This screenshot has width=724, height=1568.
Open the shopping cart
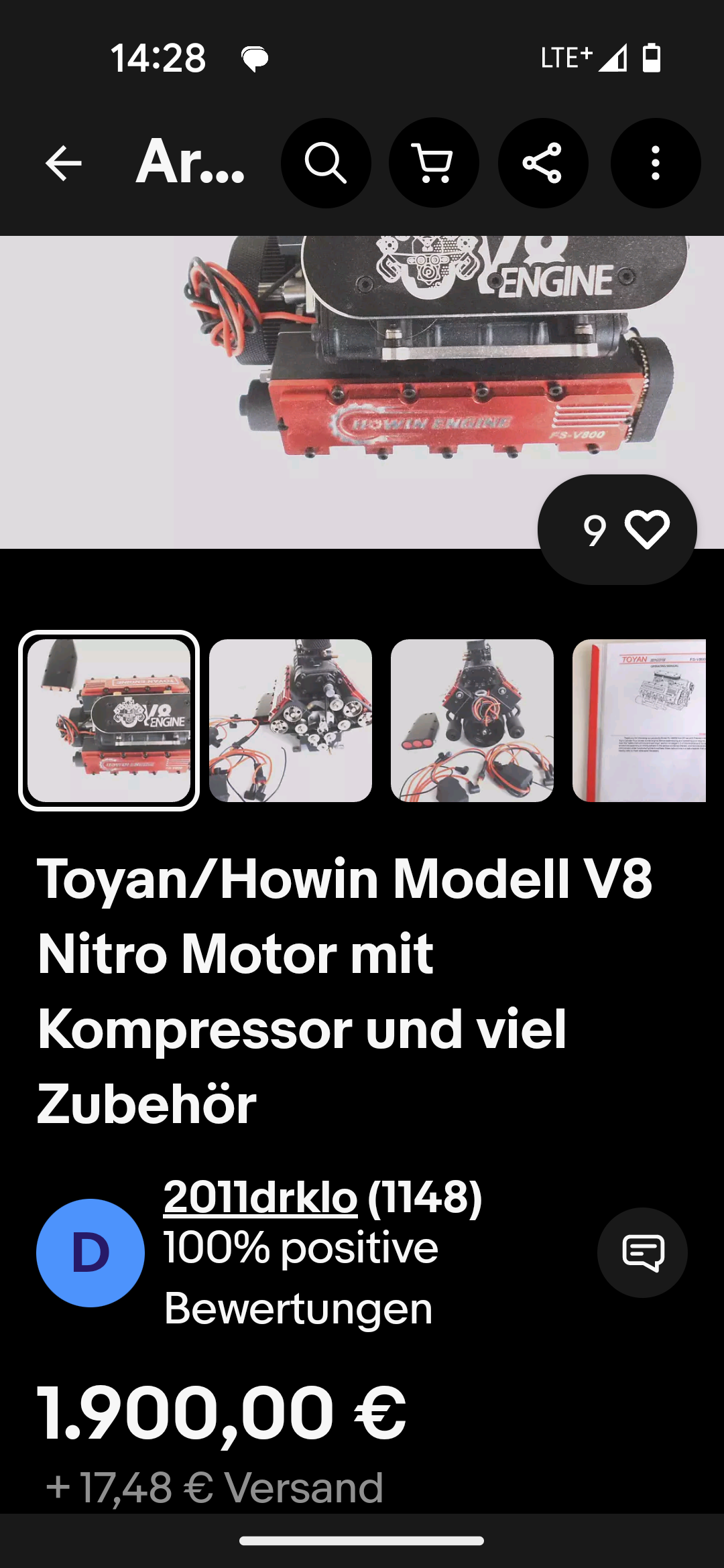pyautogui.click(x=434, y=164)
